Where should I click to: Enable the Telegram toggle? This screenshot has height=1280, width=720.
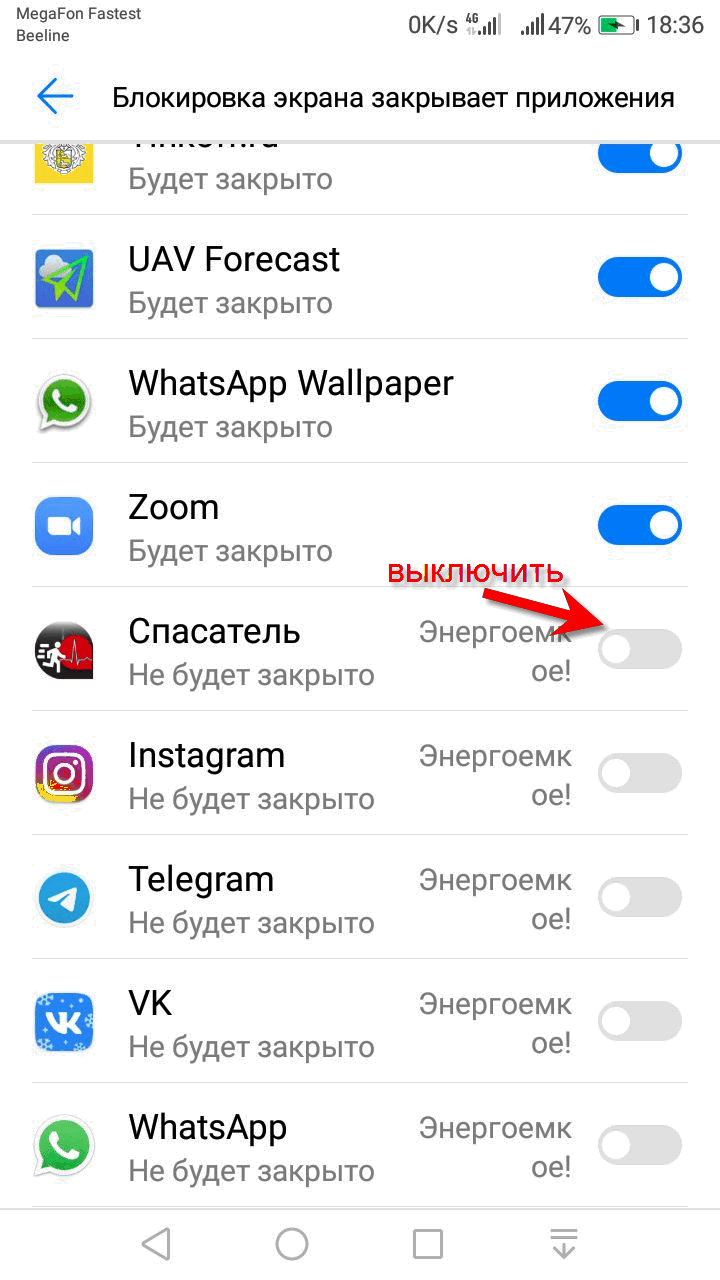(640, 897)
